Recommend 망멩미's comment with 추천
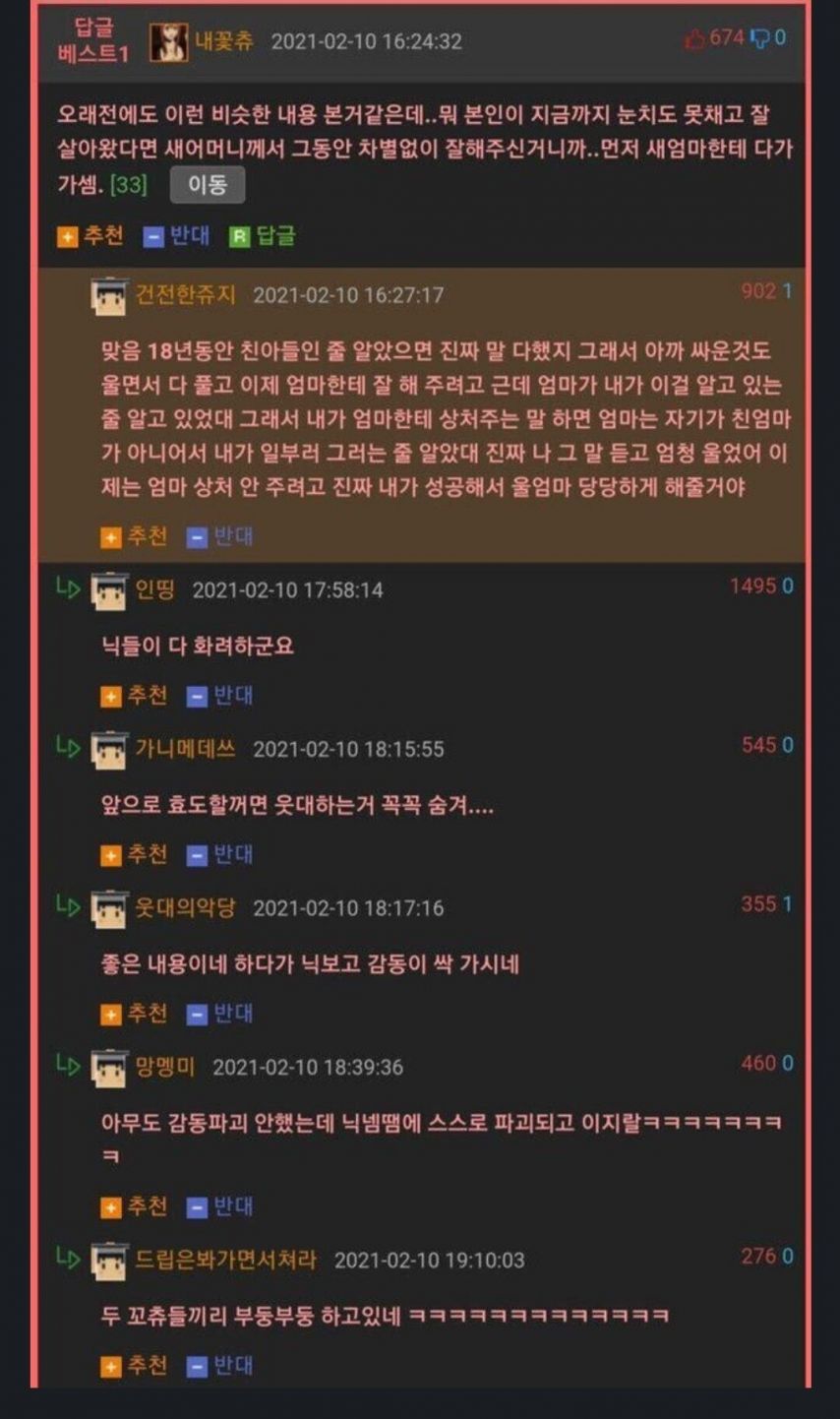This screenshot has height=1419, width=840. (134, 1206)
